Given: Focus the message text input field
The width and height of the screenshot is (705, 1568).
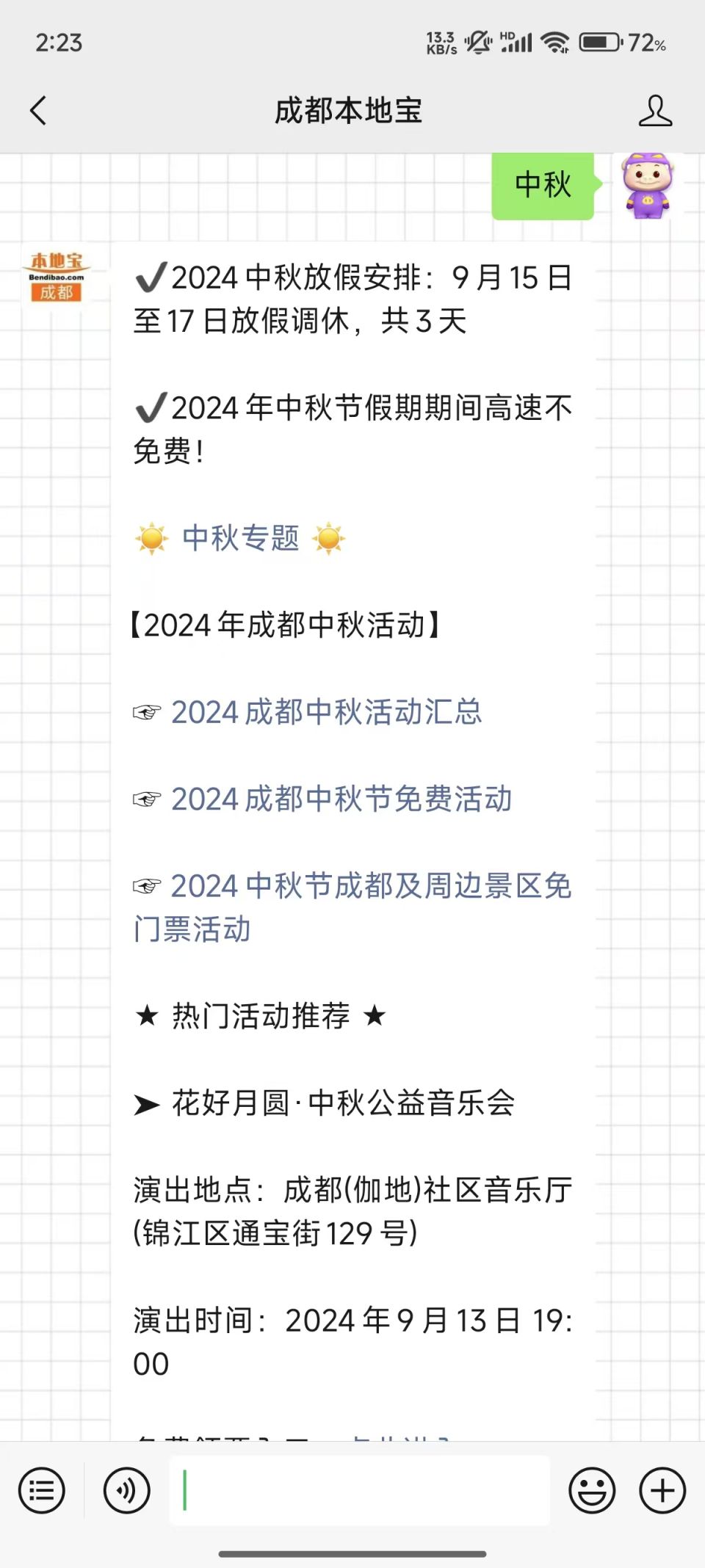Looking at the screenshot, I should (x=359, y=1491).
